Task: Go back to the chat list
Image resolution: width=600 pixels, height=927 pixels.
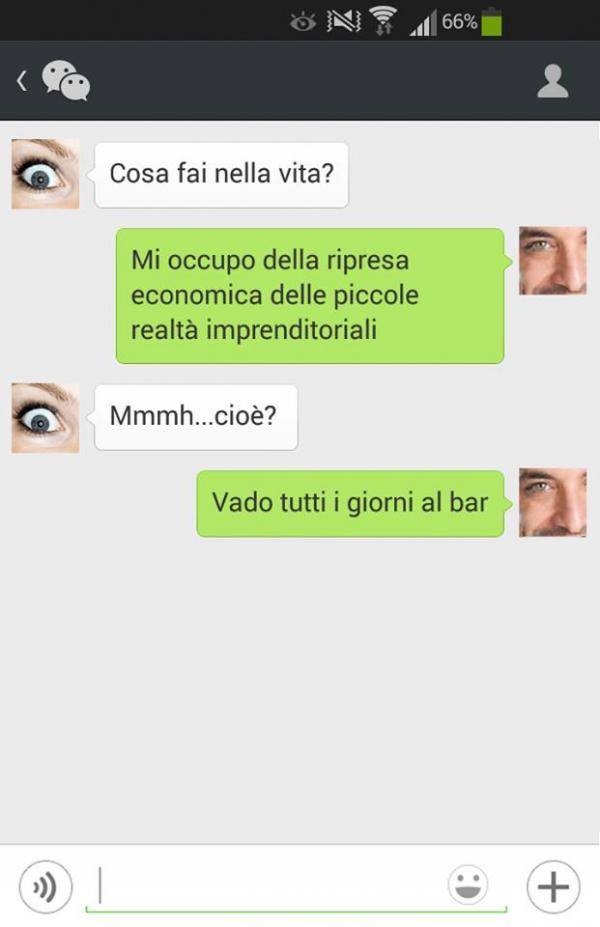Action: pyautogui.click(x=22, y=81)
